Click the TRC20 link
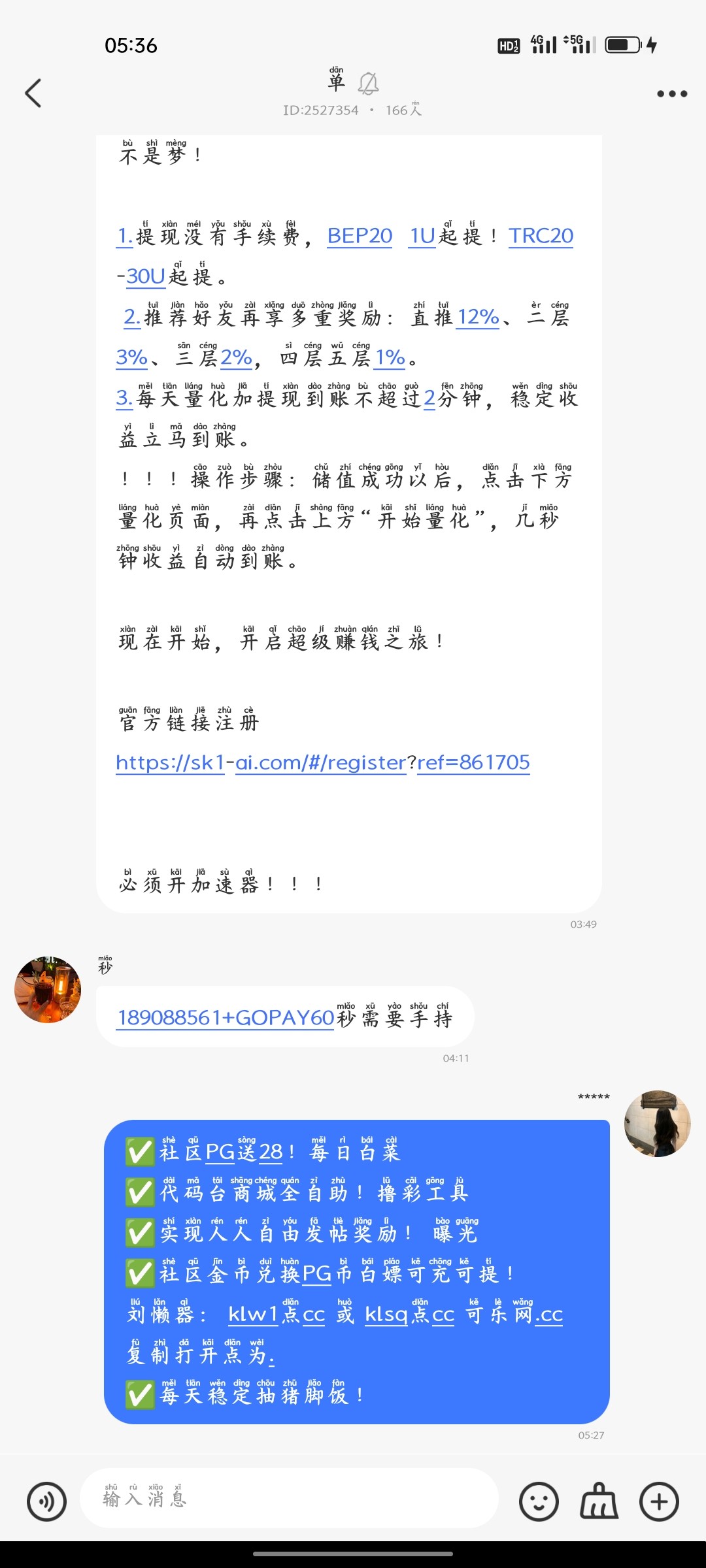 tap(541, 237)
